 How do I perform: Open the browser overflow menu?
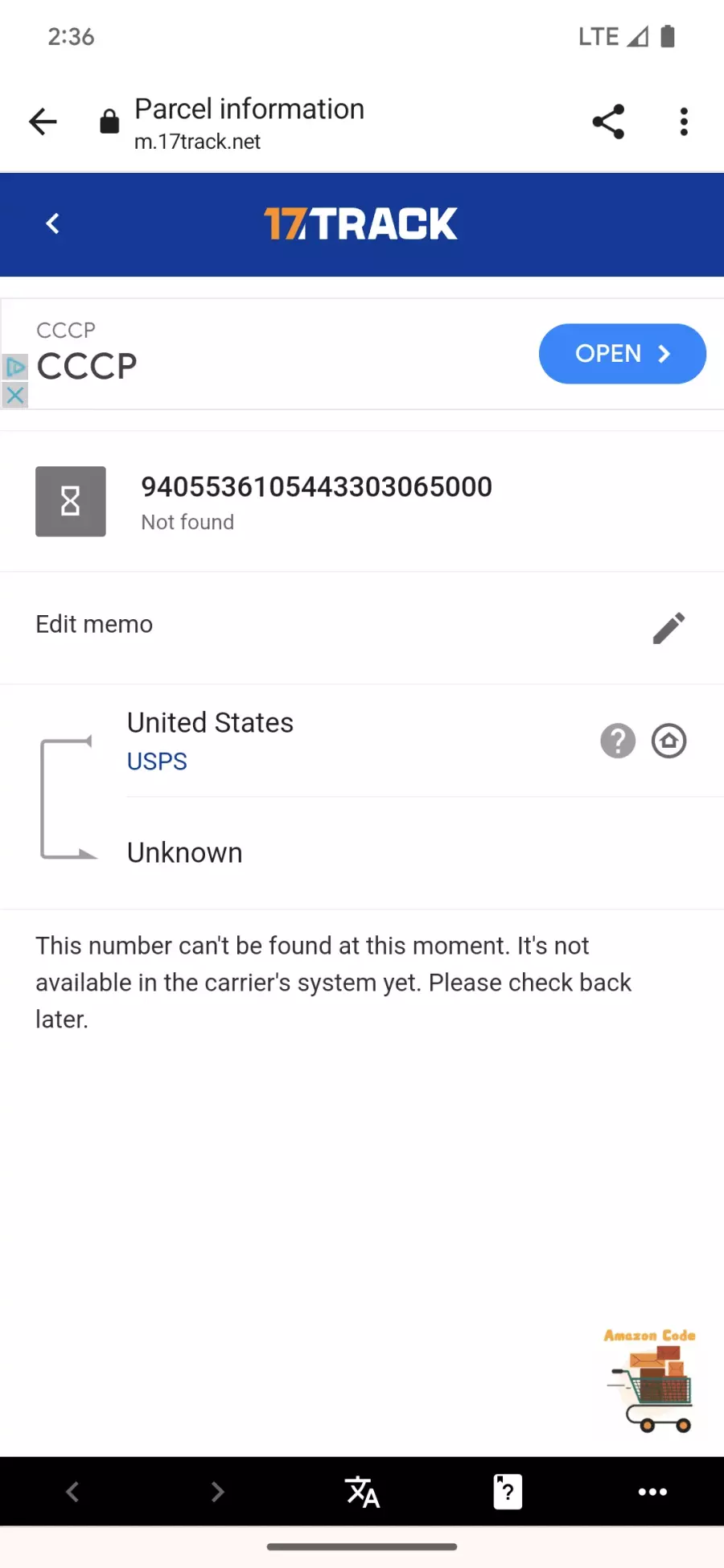tap(684, 122)
